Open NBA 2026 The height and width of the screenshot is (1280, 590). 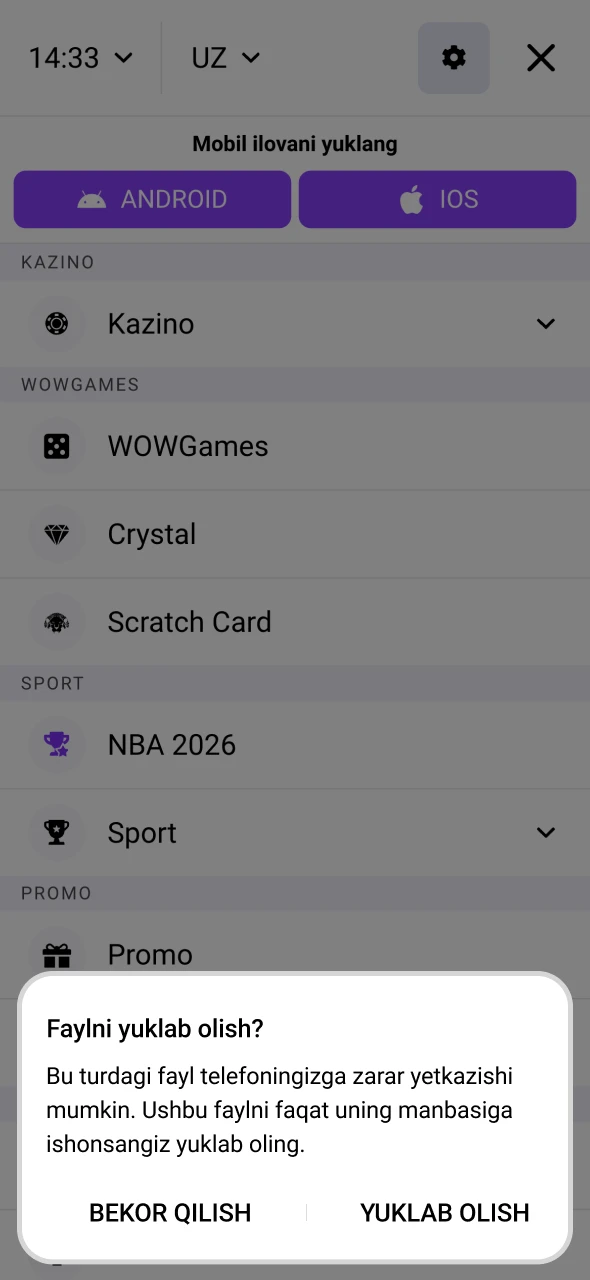click(295, 745)
